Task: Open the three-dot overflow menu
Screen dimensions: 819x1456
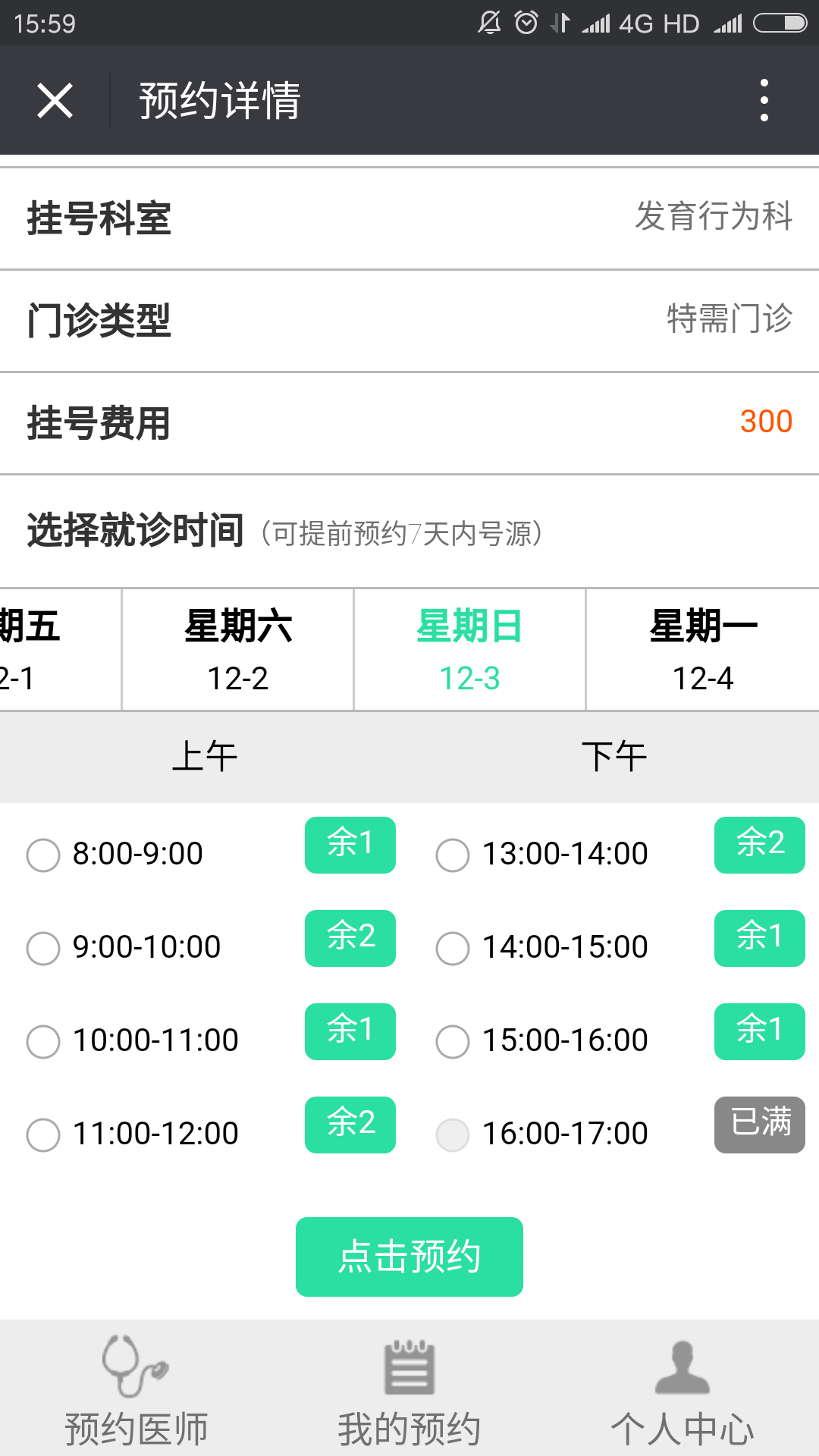Action: 764,100
